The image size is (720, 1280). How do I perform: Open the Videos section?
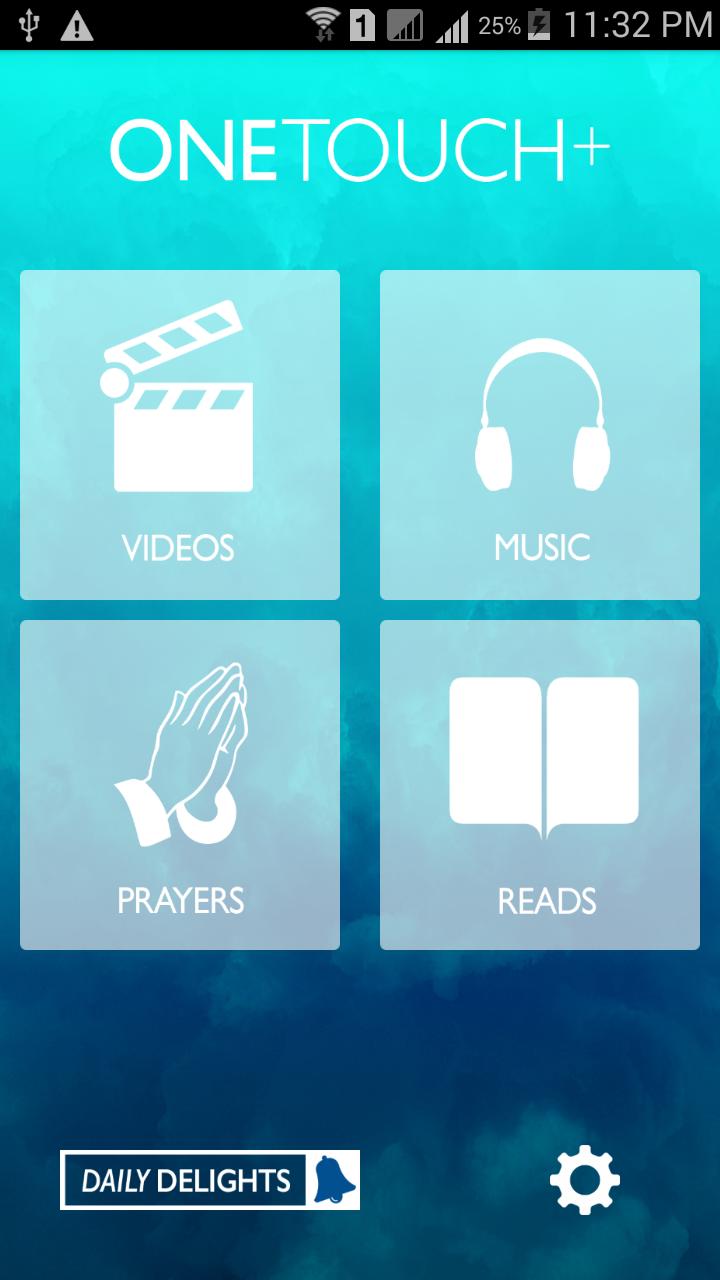pyautogui.click(x=180, y=435)
